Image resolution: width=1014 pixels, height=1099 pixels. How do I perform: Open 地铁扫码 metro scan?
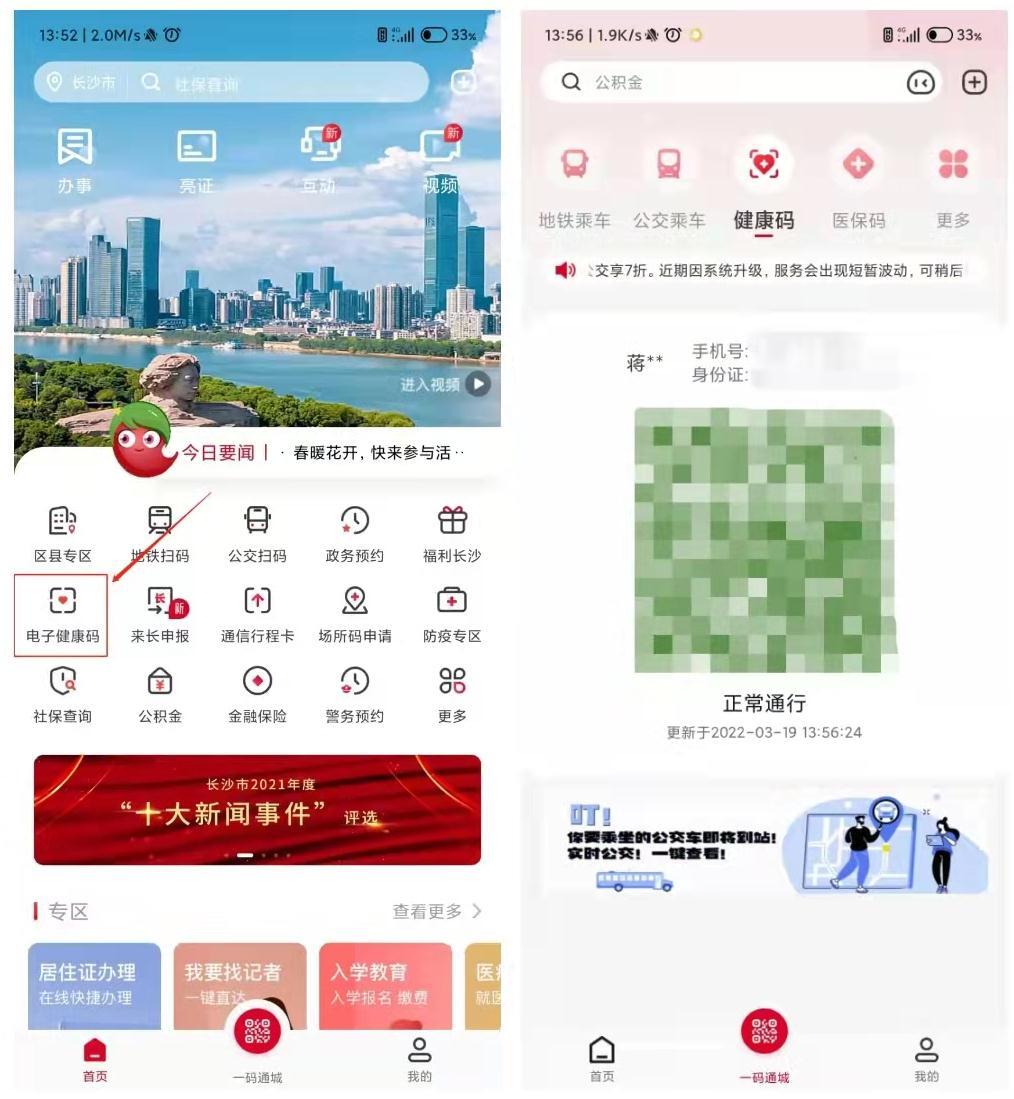(x=160, y=533)
